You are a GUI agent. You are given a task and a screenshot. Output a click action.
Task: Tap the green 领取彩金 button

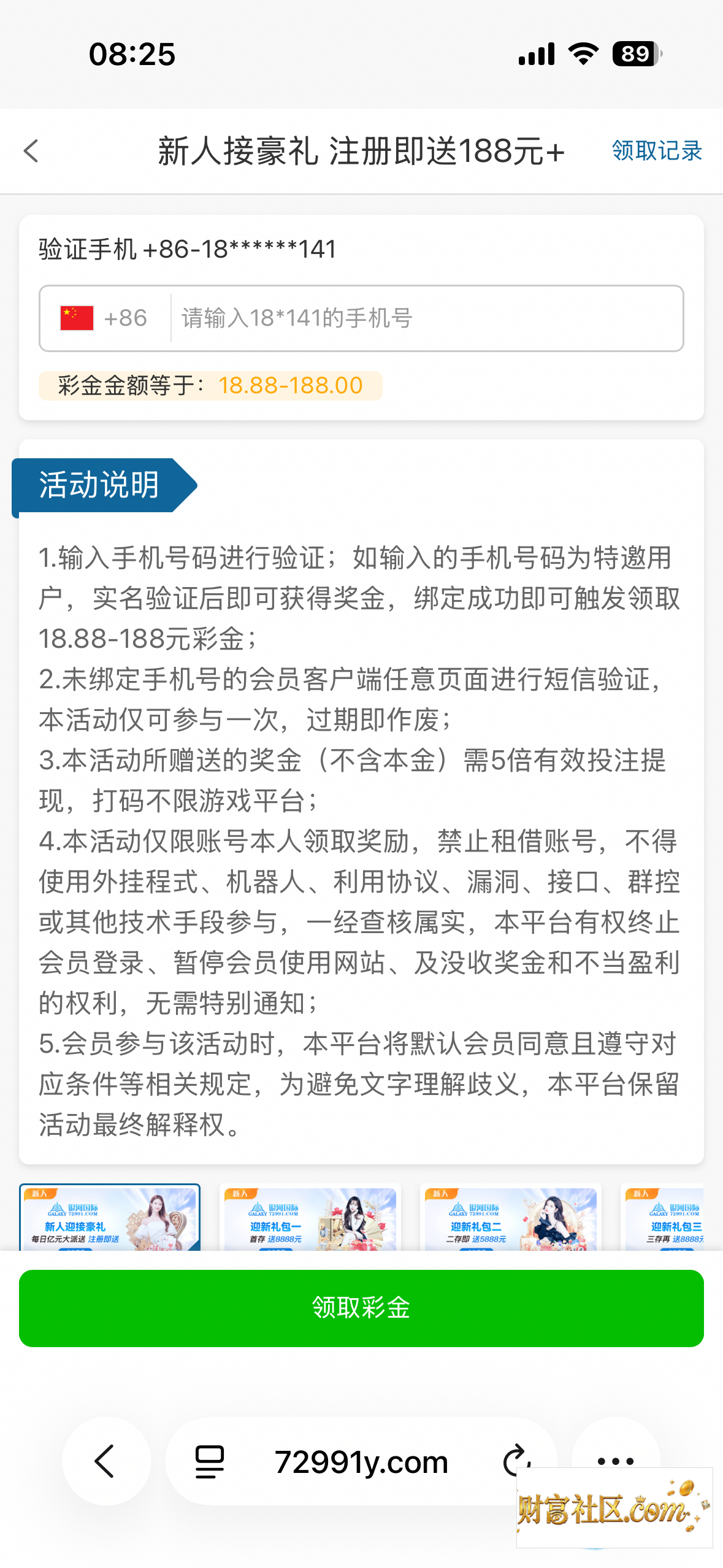(x=361, y=1308)
